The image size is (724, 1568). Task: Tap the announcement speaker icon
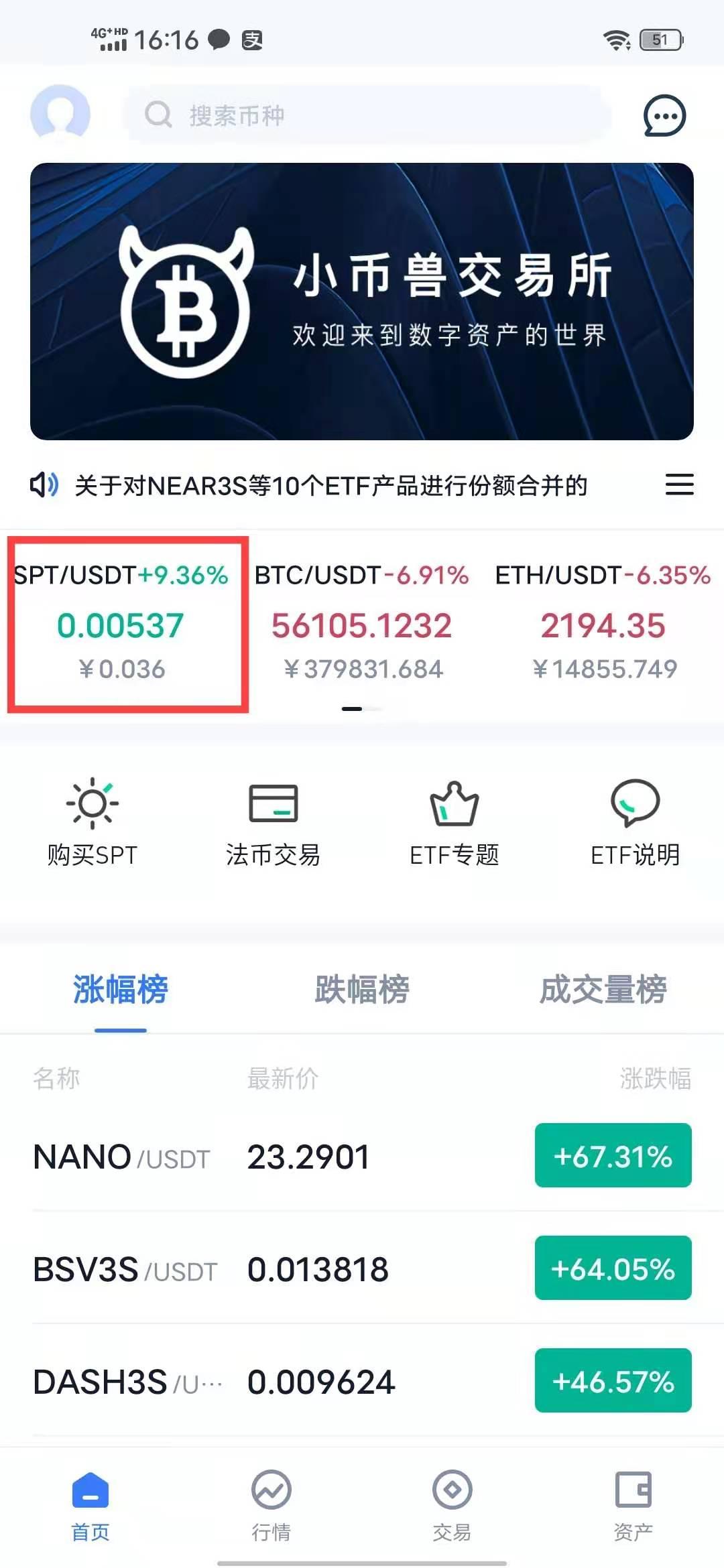coord(43,484)
